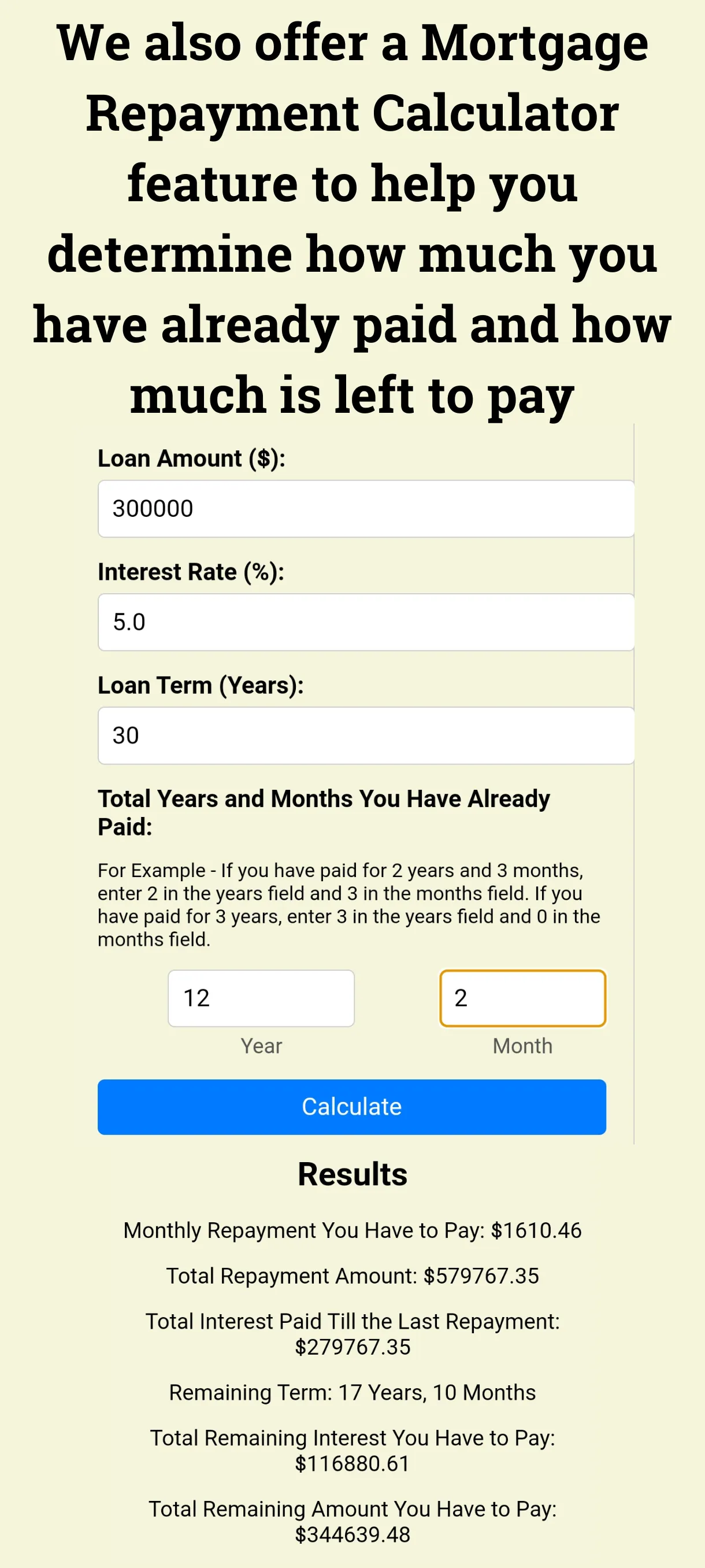Viewport: 705px width, 1568px height.
Task: Click the Remaining Term result line
Action: tap(352, 1392)
